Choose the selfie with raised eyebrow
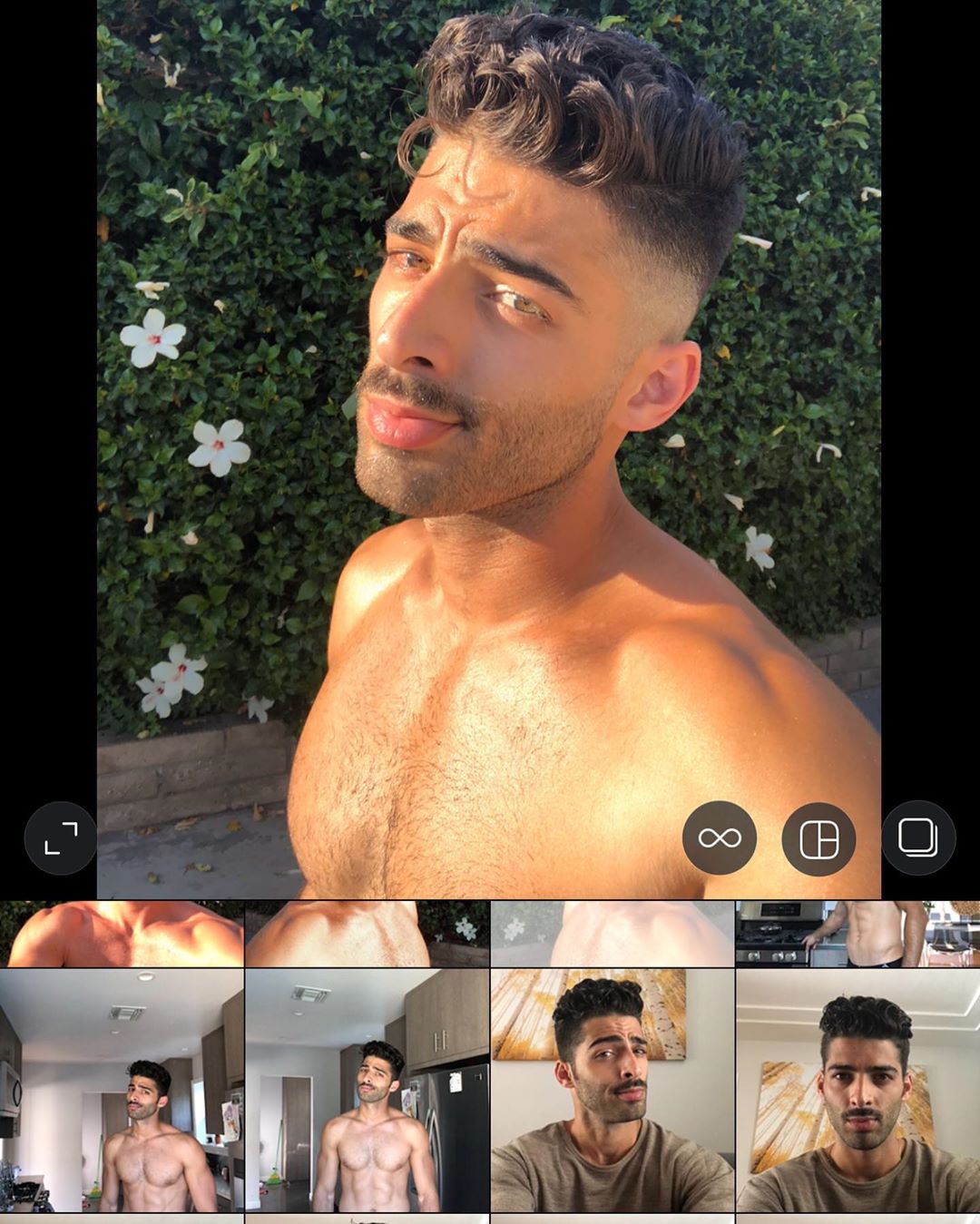The height and width of the screenshot is (1224, 980). (612, 1091)
